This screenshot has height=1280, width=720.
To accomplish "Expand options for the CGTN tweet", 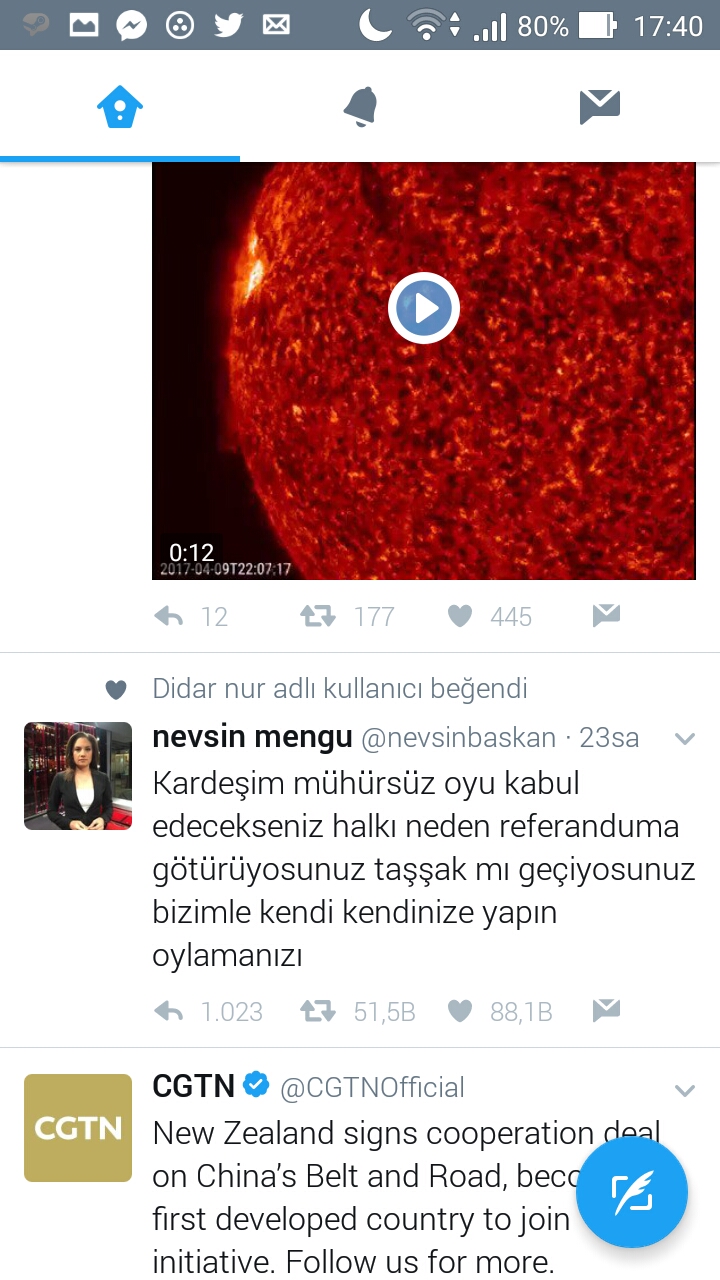I will [685, 1090].
